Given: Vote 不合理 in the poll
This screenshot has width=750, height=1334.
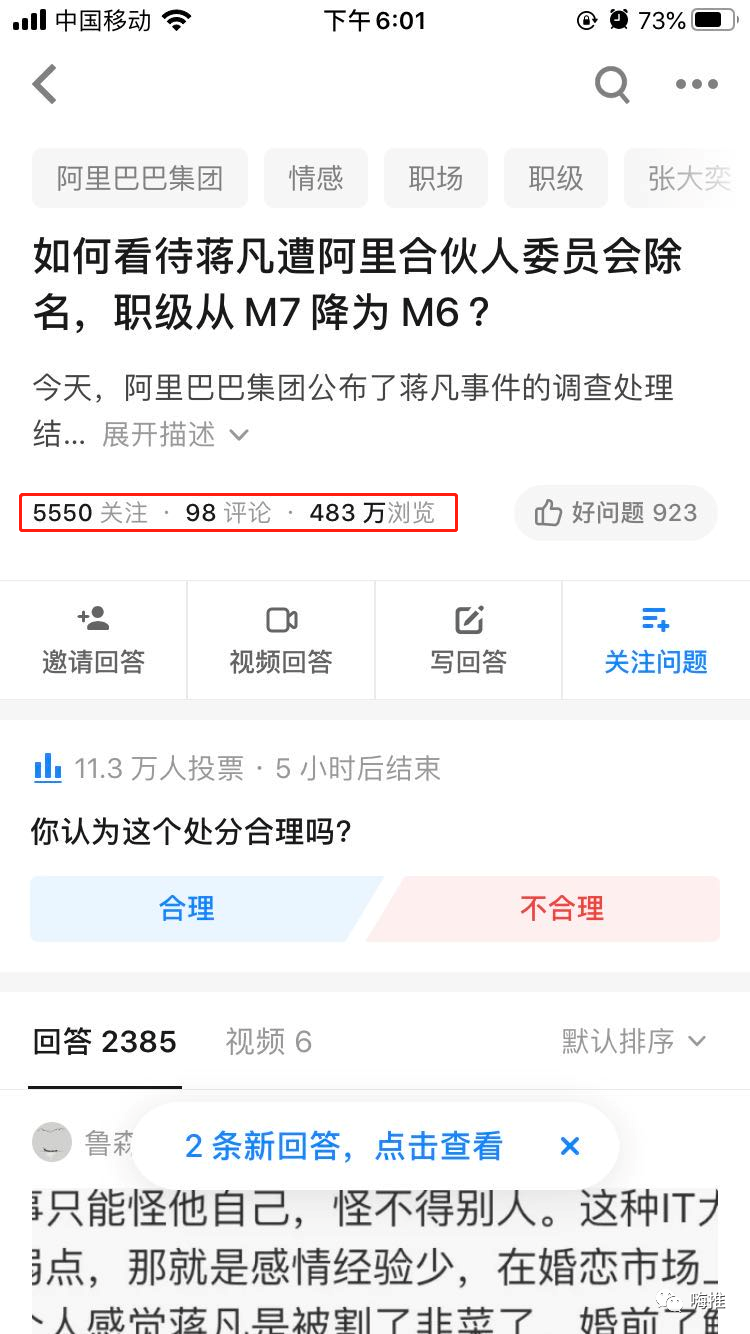Looking at the screenshot, I should pyautogui.click(x=560, y=908).
